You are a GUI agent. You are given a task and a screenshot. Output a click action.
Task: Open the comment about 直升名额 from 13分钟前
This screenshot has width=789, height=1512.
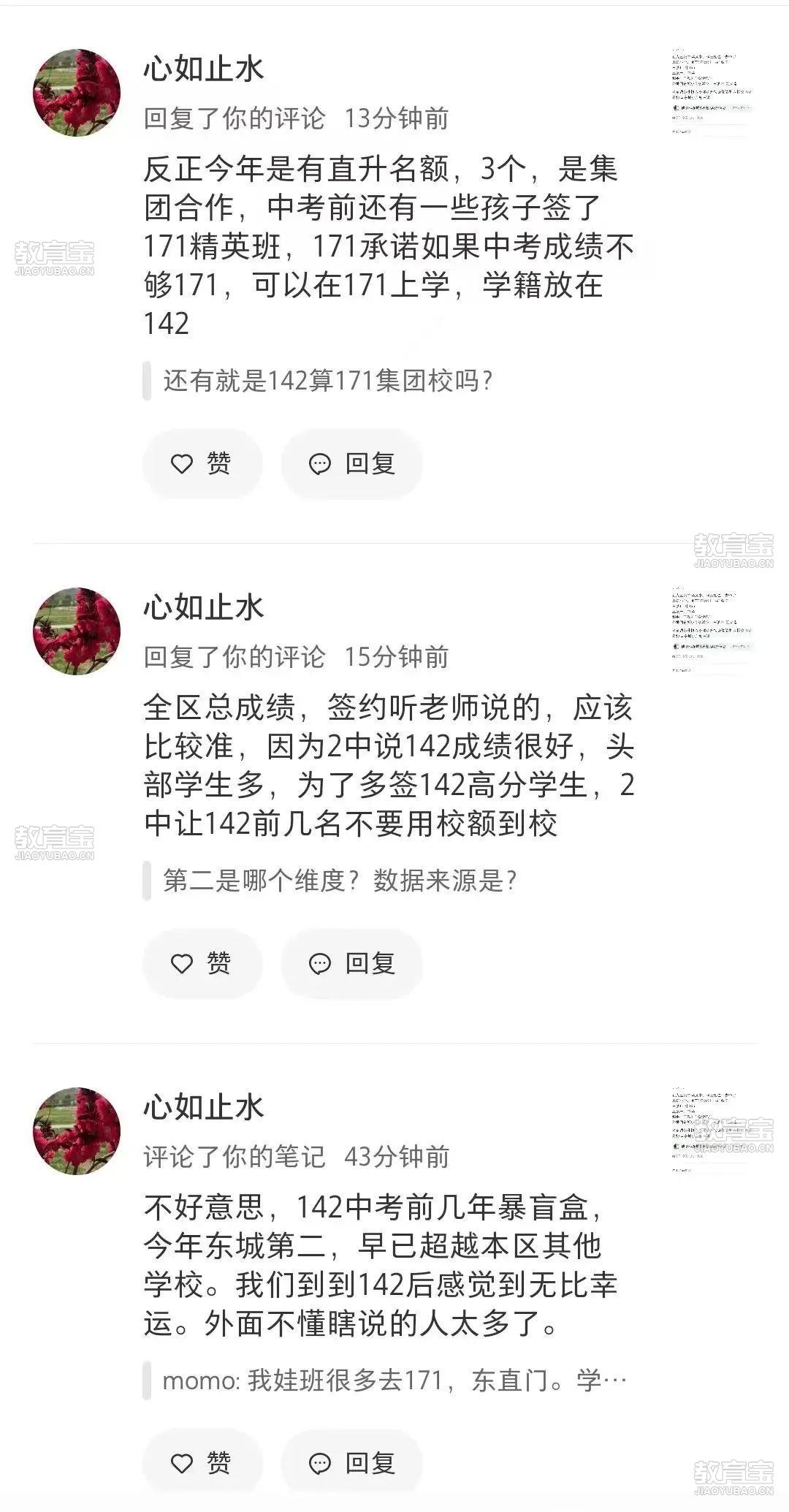click(387, 246)
